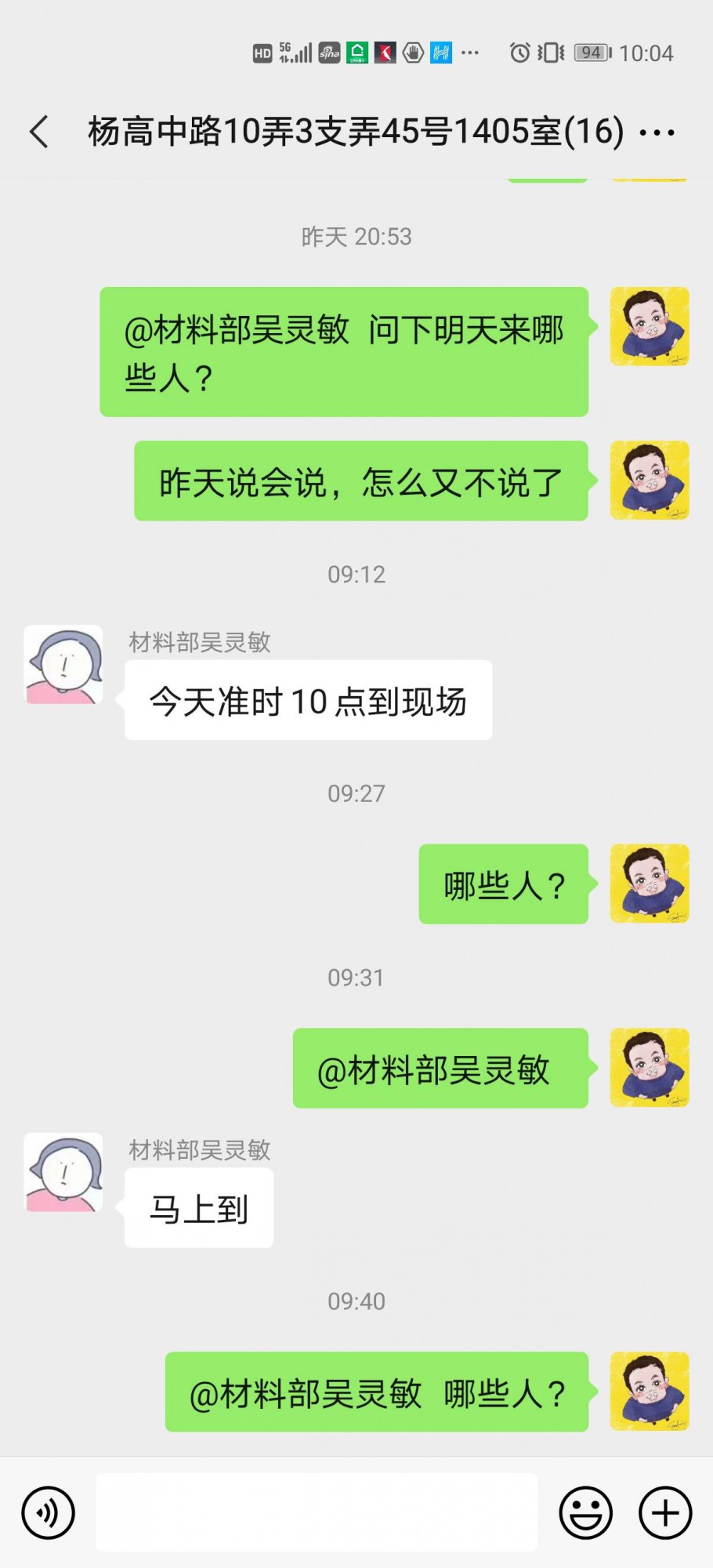Open the plus attachment menu
The image size is (713, 1568).
point(665,1512)
